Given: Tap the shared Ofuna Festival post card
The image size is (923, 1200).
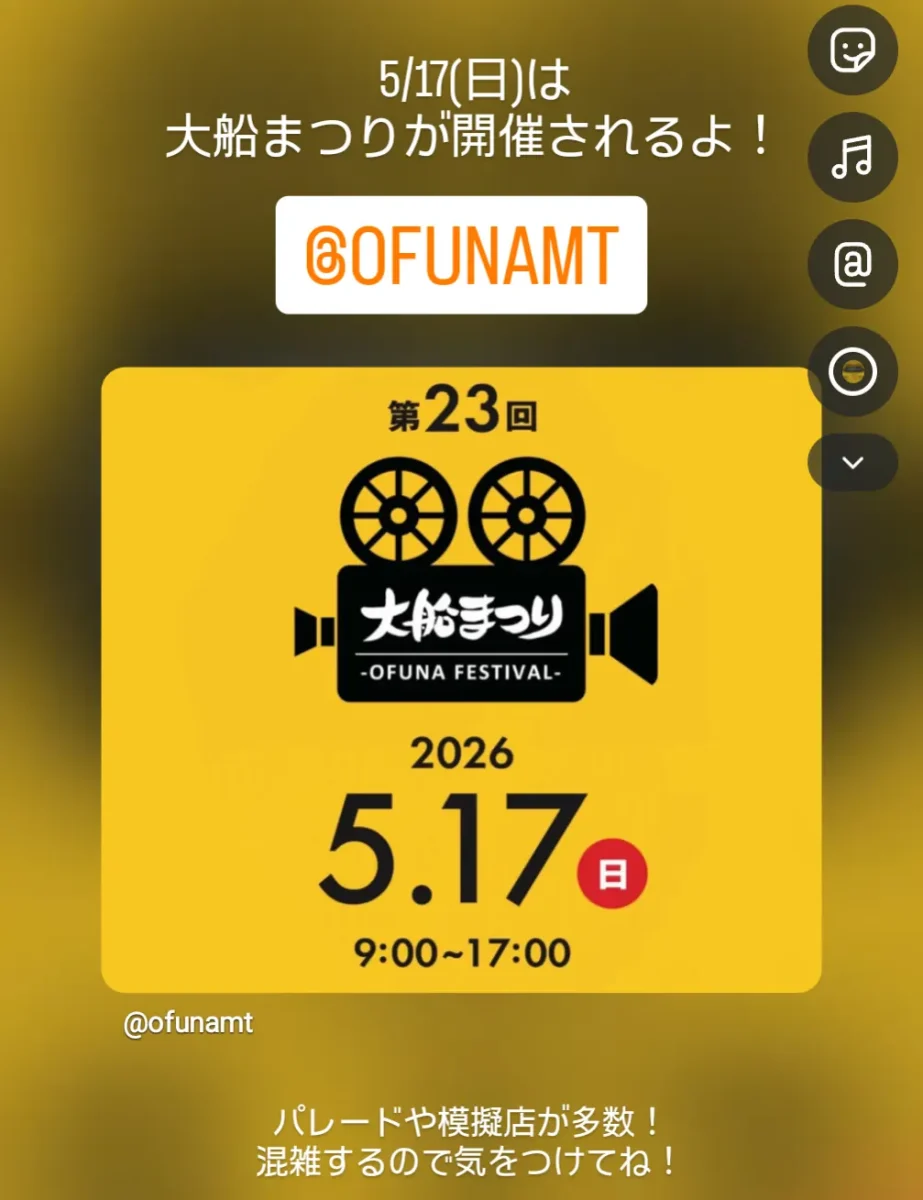Looking at the screenshot, I should 461,680.
